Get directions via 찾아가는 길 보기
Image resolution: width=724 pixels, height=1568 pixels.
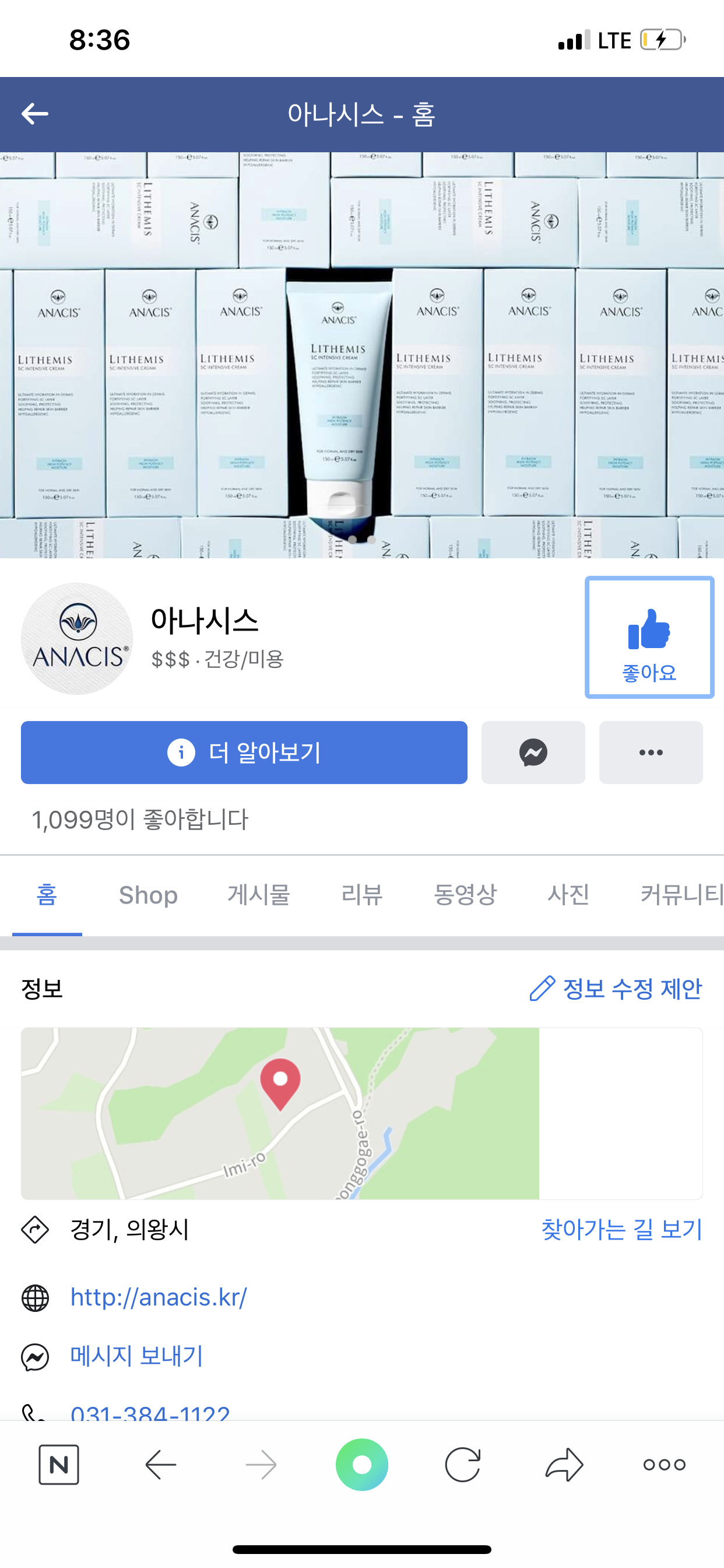point(621,1230)
